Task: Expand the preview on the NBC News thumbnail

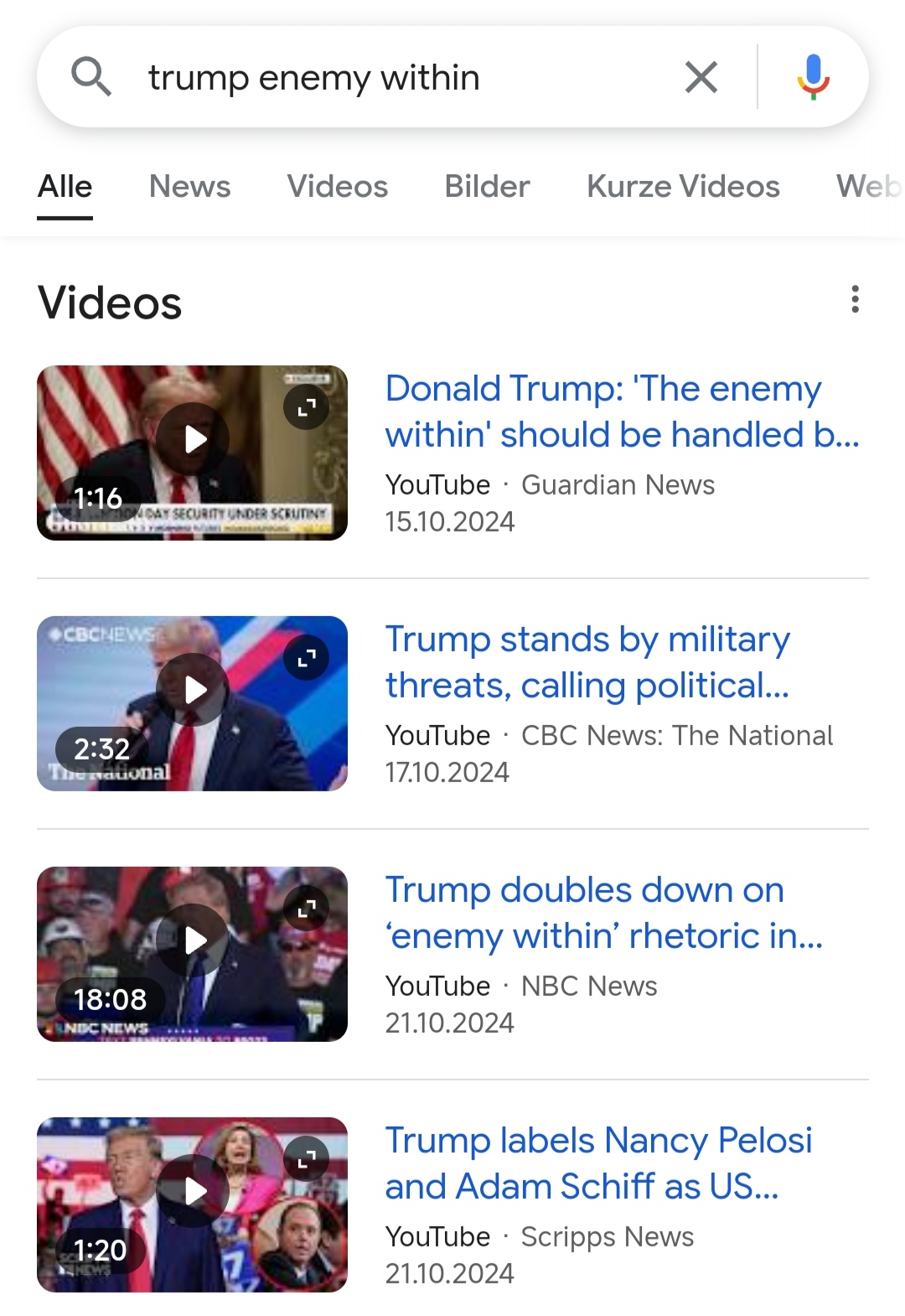Action: (x=307, y=909)
